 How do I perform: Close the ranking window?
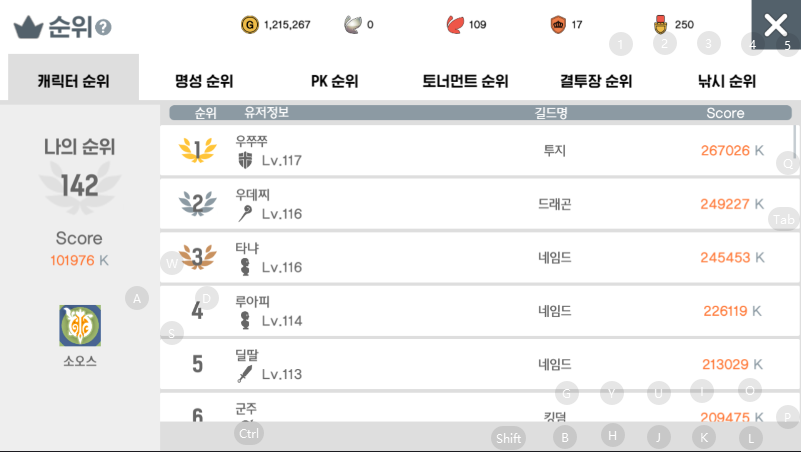(x=775, y=25)
